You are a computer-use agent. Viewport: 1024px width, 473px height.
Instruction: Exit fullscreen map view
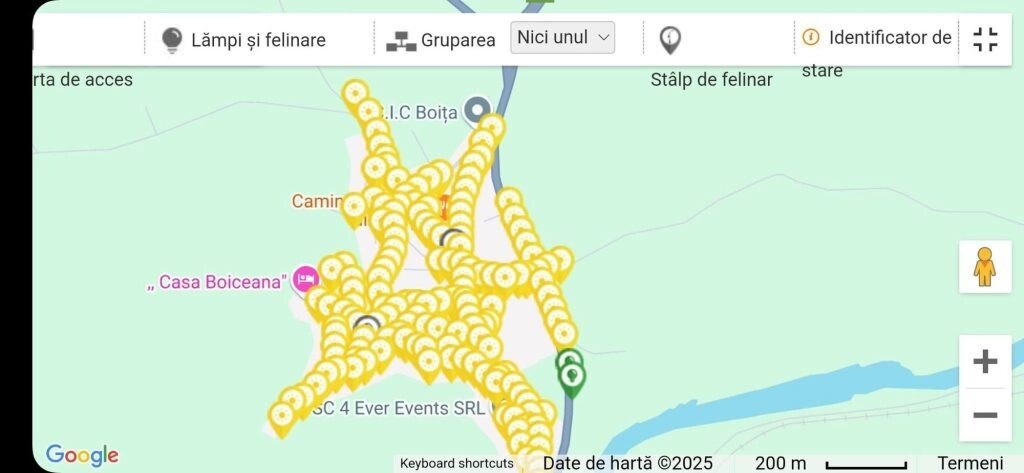click(985, 40)
